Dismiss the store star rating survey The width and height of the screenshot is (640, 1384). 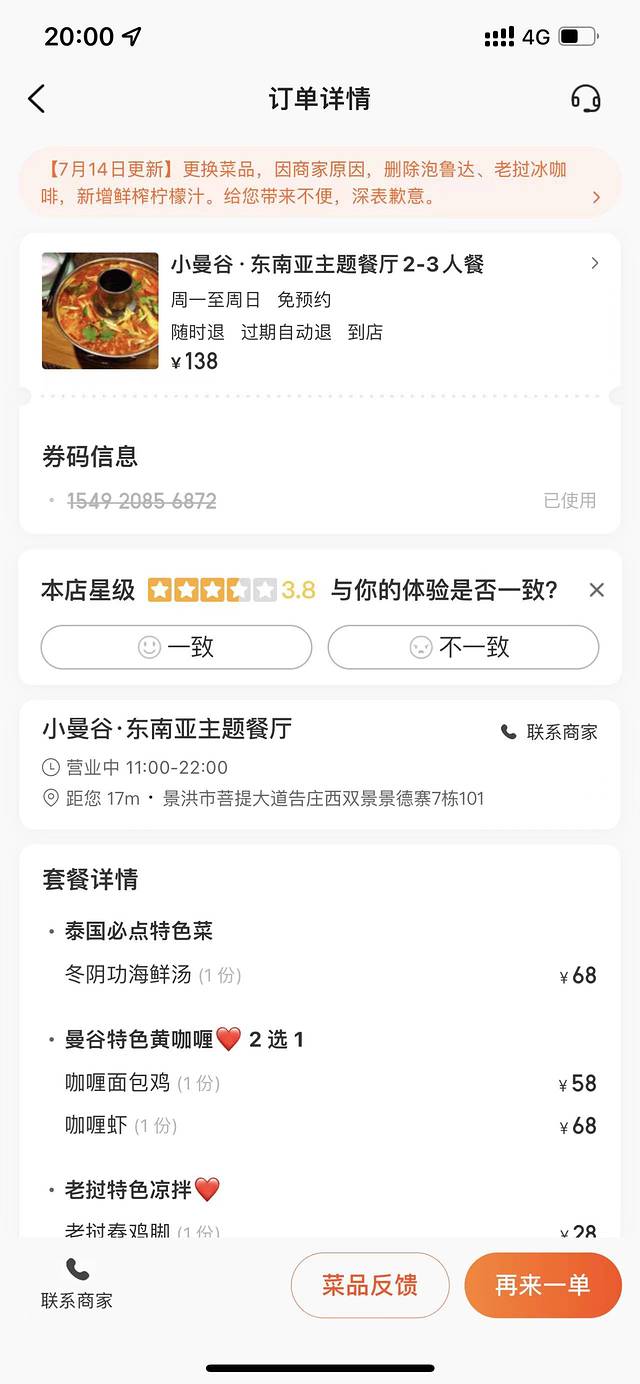(597, 590)
